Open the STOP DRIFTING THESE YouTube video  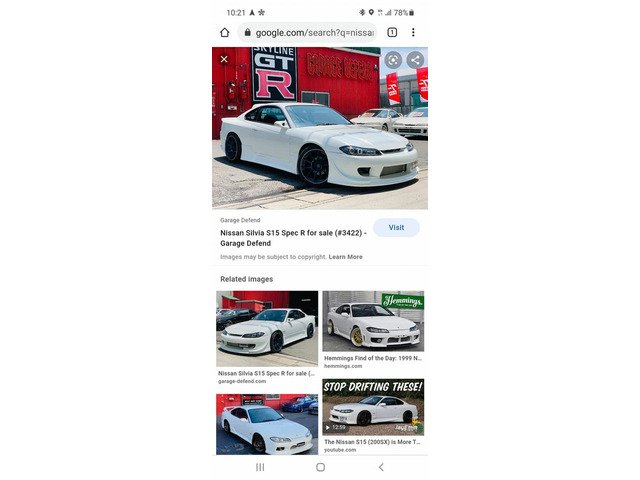click(373, 407)
